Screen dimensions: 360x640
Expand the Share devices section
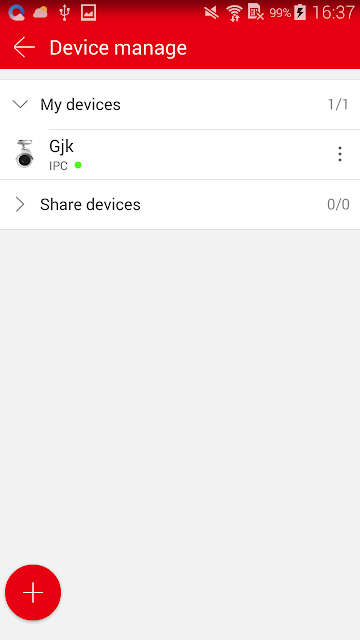180,204
